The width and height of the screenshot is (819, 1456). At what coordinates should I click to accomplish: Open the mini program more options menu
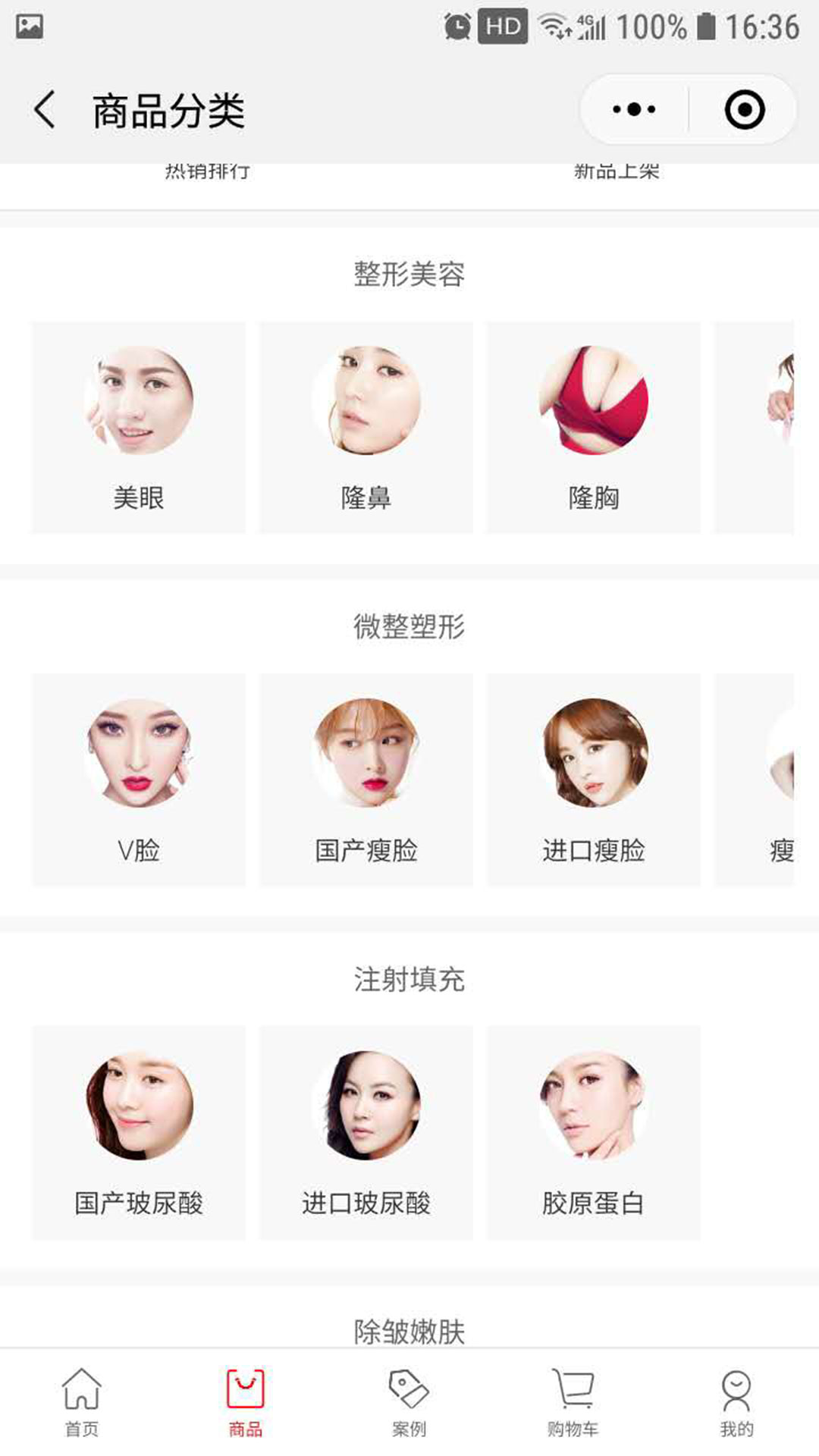pos(634,110)
